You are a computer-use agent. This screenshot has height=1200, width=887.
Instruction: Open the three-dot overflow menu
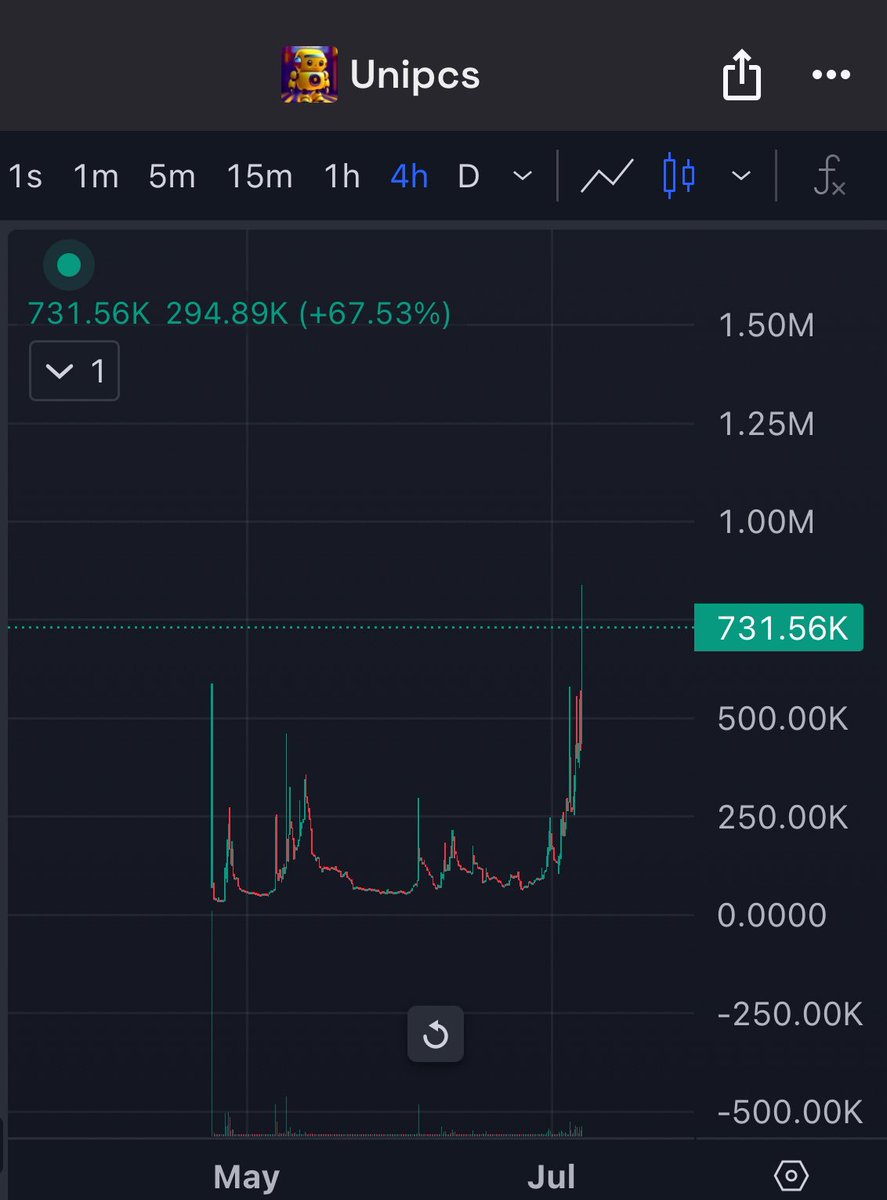coord(831,76)
